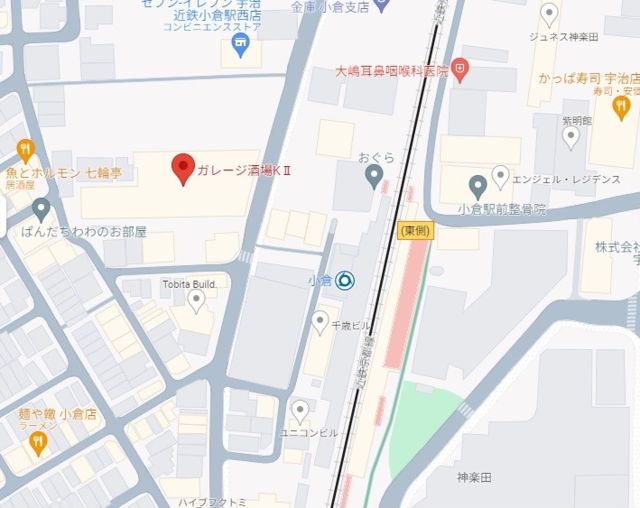Open the 小倉 station marker

pos(343,281)
